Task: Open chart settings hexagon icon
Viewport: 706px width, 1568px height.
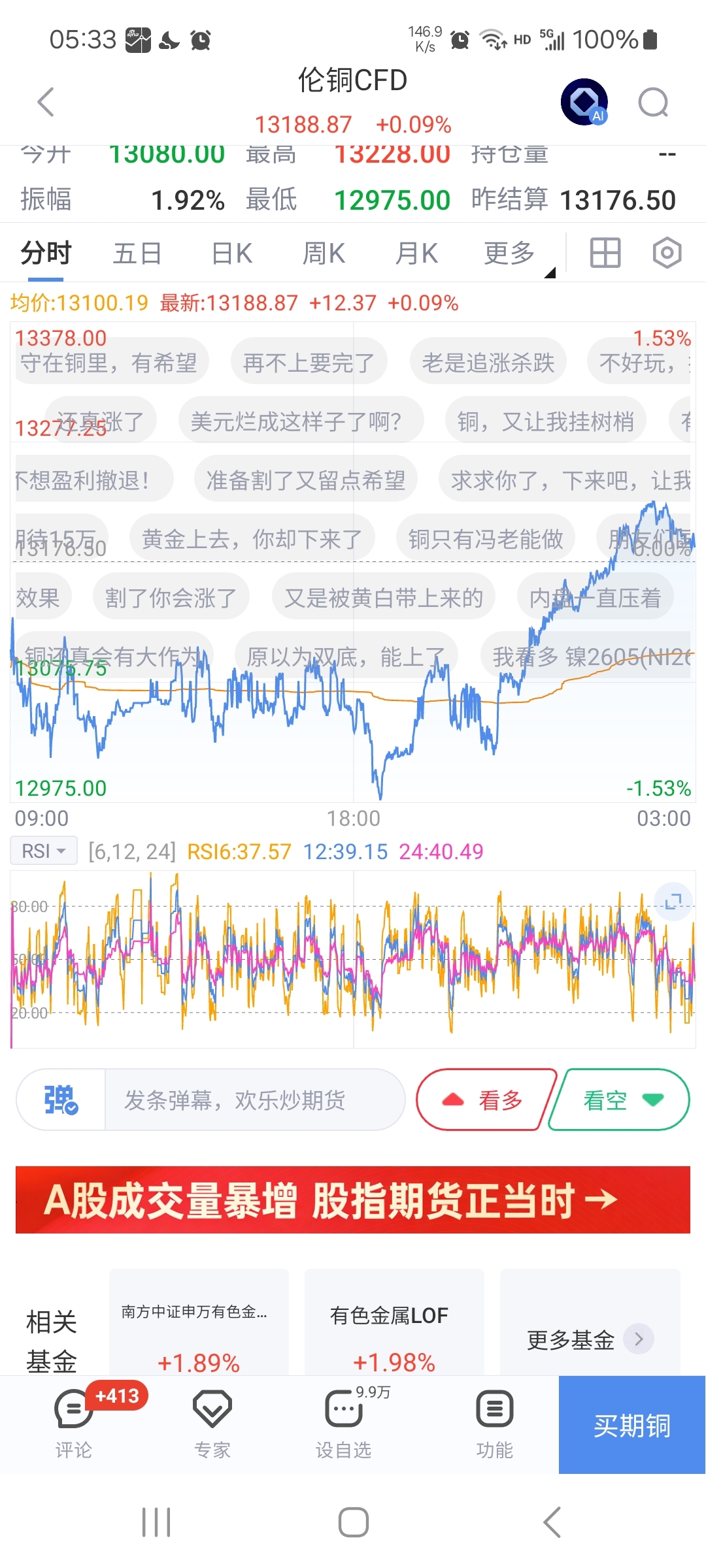Action: [x=667, y=253]
